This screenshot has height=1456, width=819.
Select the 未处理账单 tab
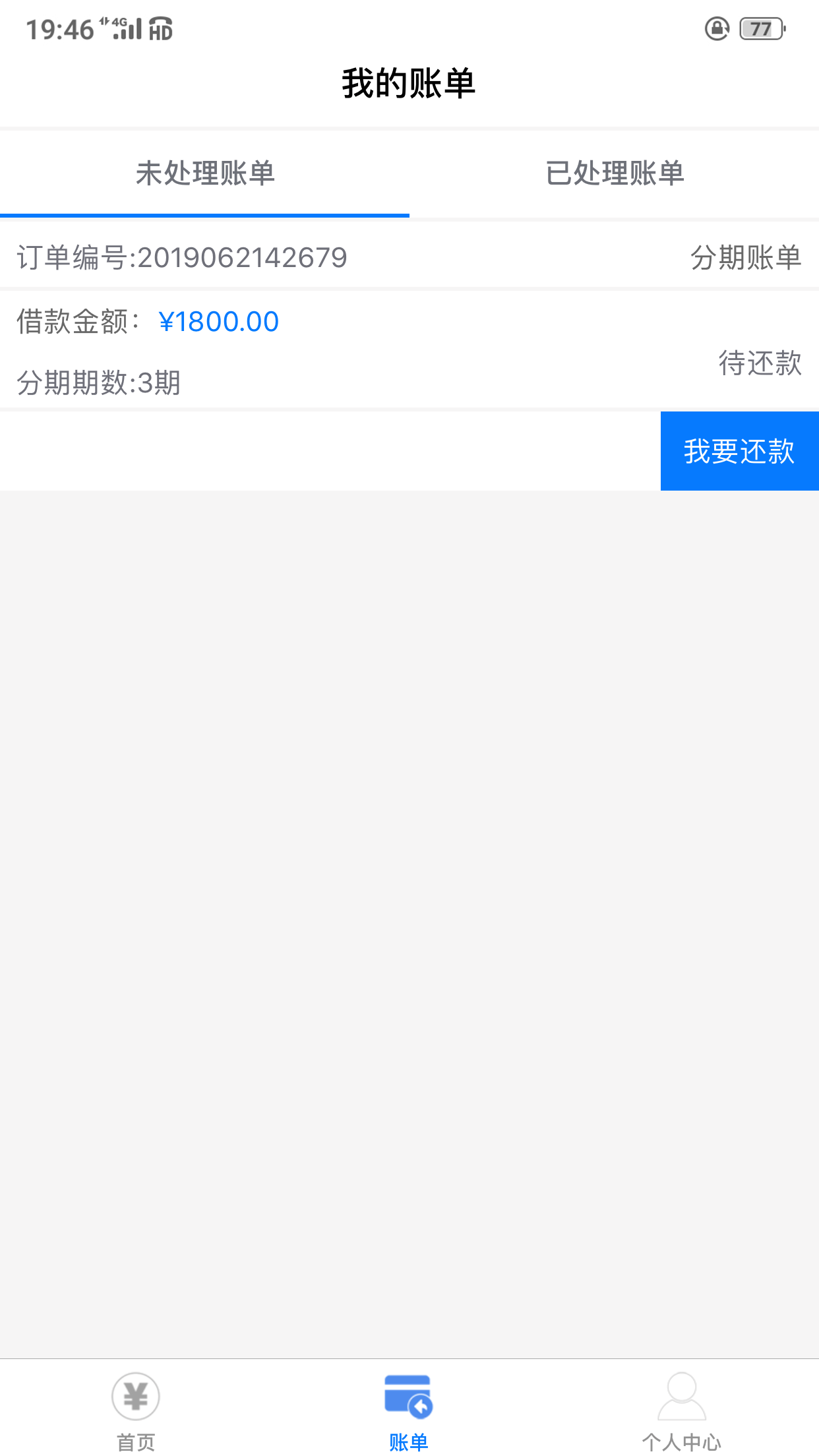[x=204, y=173]
